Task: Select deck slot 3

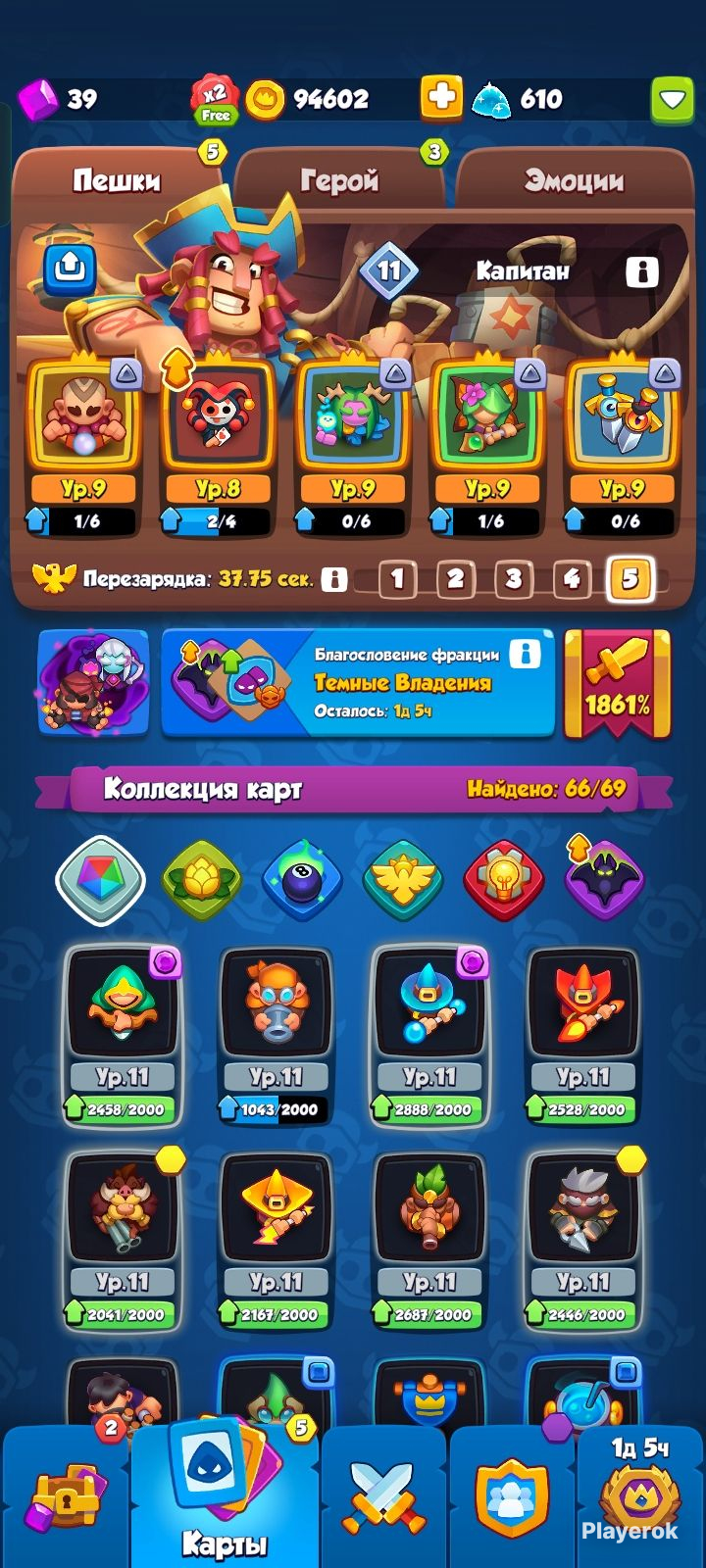Action: pos(513,579)
